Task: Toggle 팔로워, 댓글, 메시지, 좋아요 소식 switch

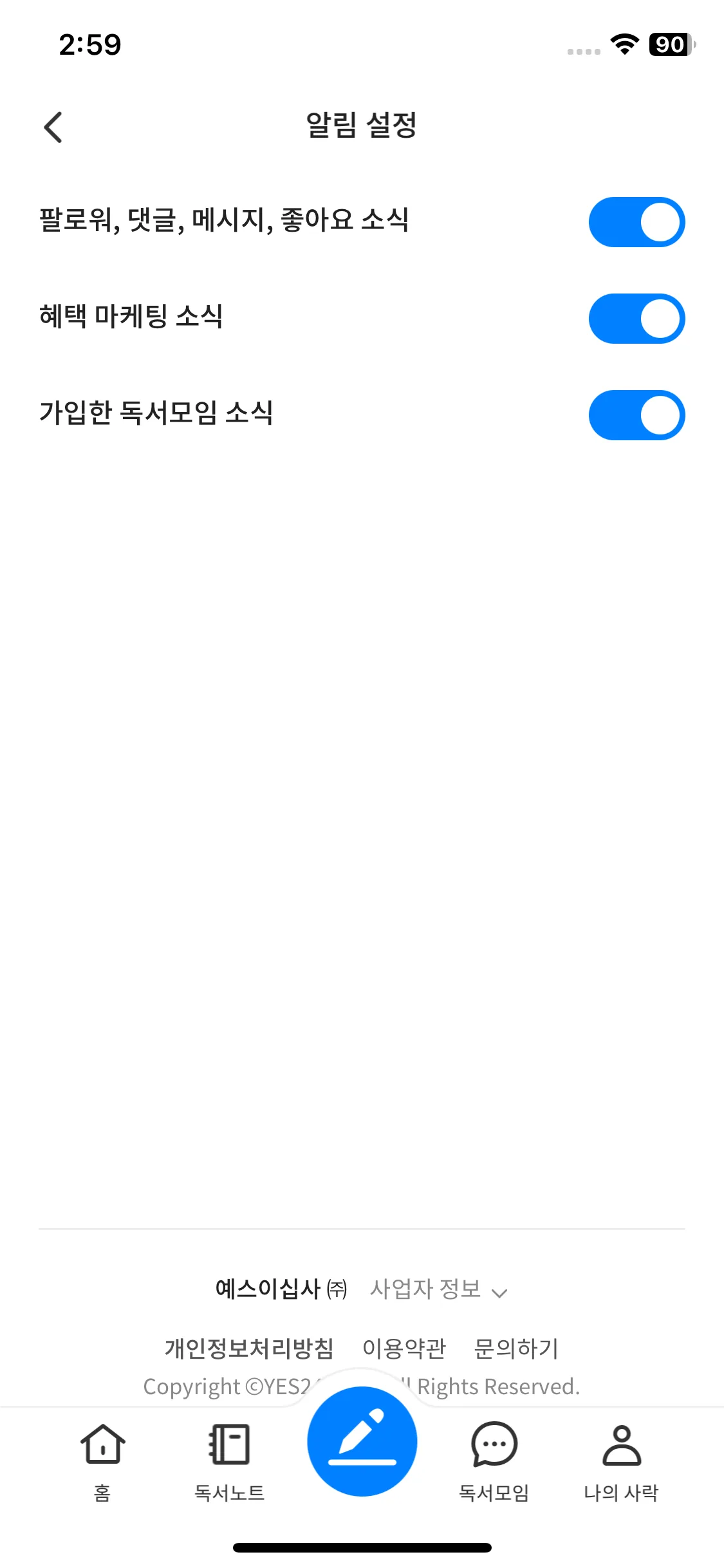Action: point(636,222)
